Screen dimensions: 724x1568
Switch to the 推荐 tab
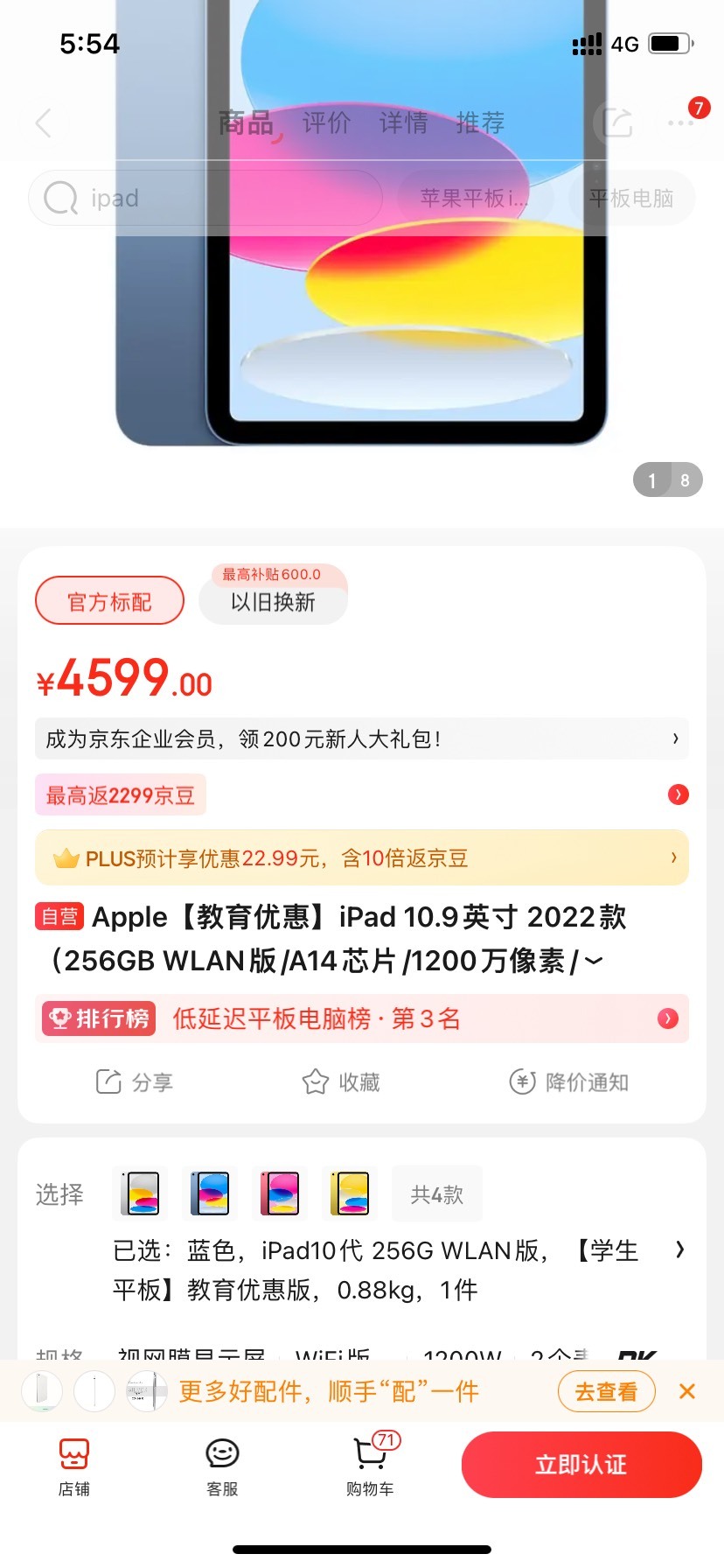[480, 122]
